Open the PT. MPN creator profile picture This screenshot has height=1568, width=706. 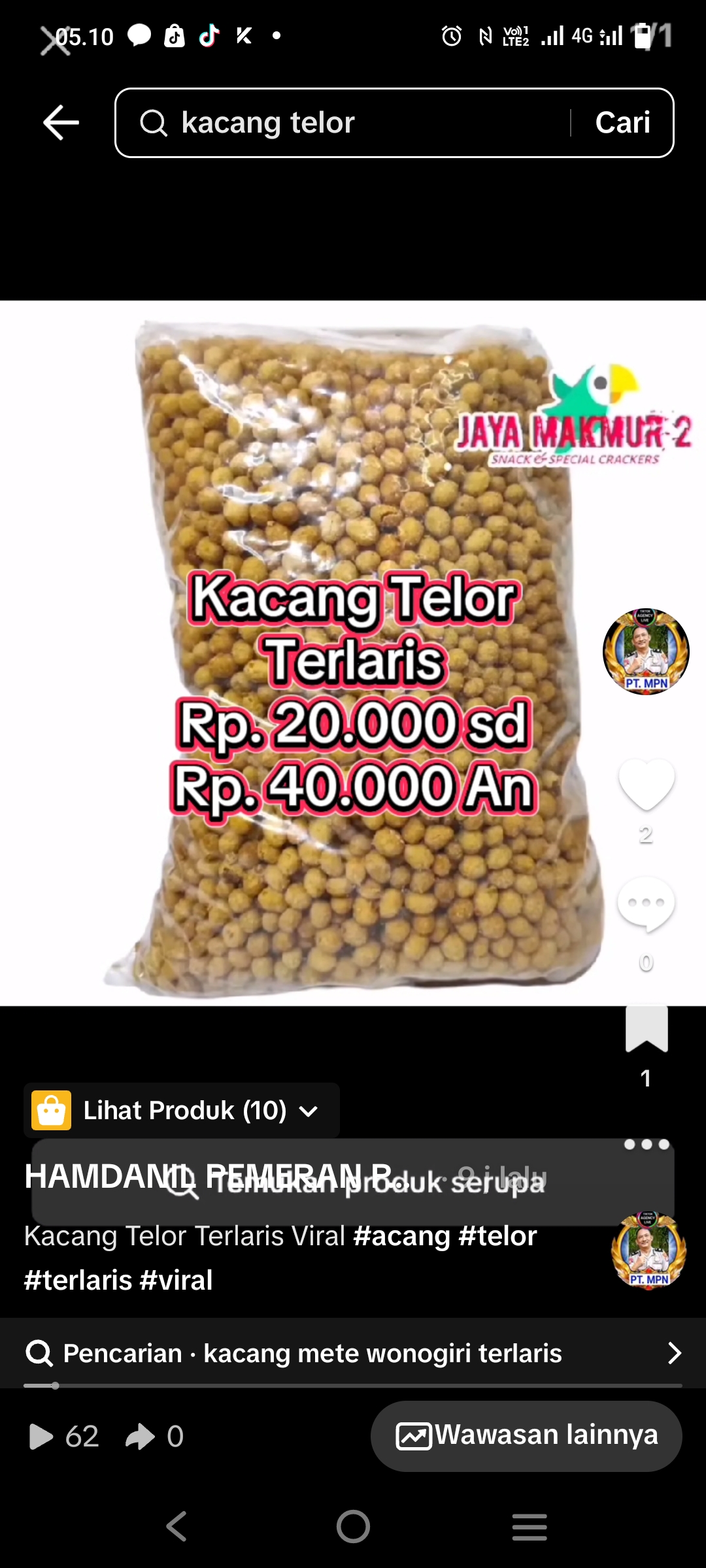pyautogui.click(x=646, y=651)
